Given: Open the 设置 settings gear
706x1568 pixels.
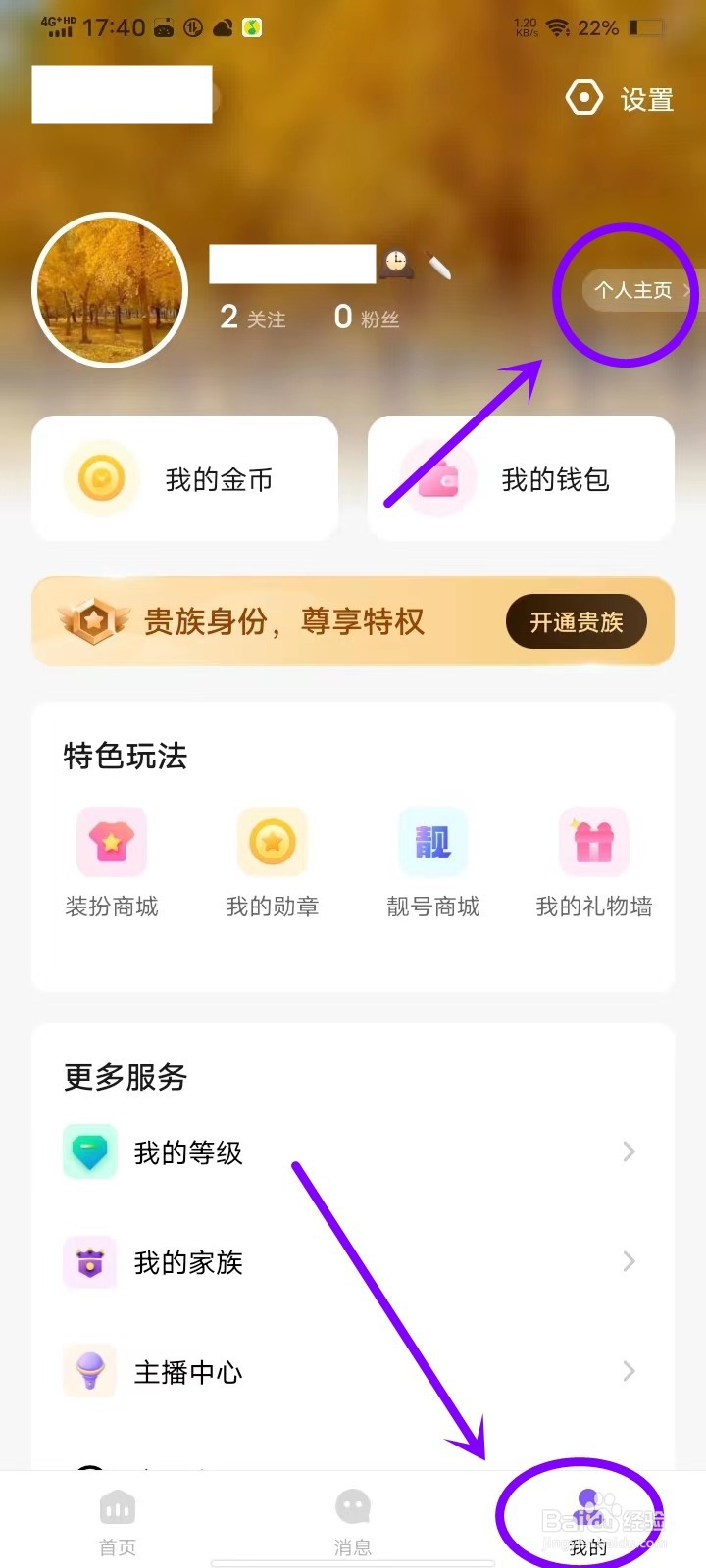Looking at the screenshot, I should [583, 97].
